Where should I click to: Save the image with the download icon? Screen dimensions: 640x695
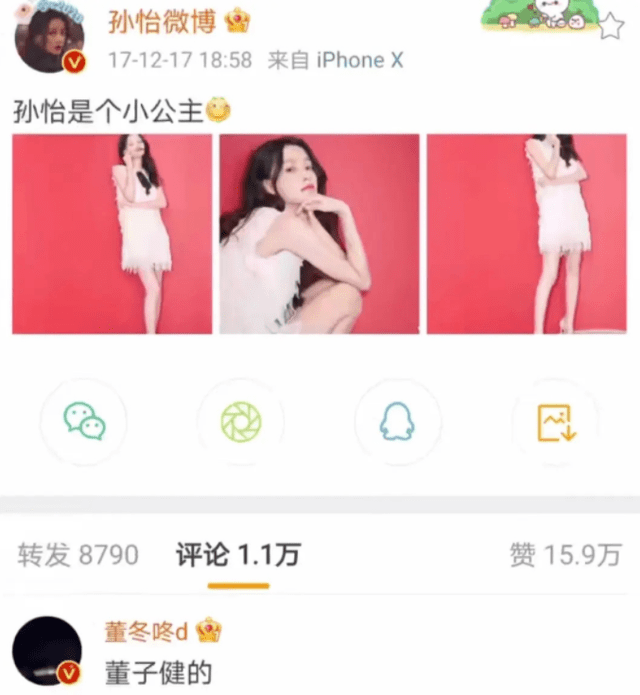pyautogui.click(x=554, y=422)
